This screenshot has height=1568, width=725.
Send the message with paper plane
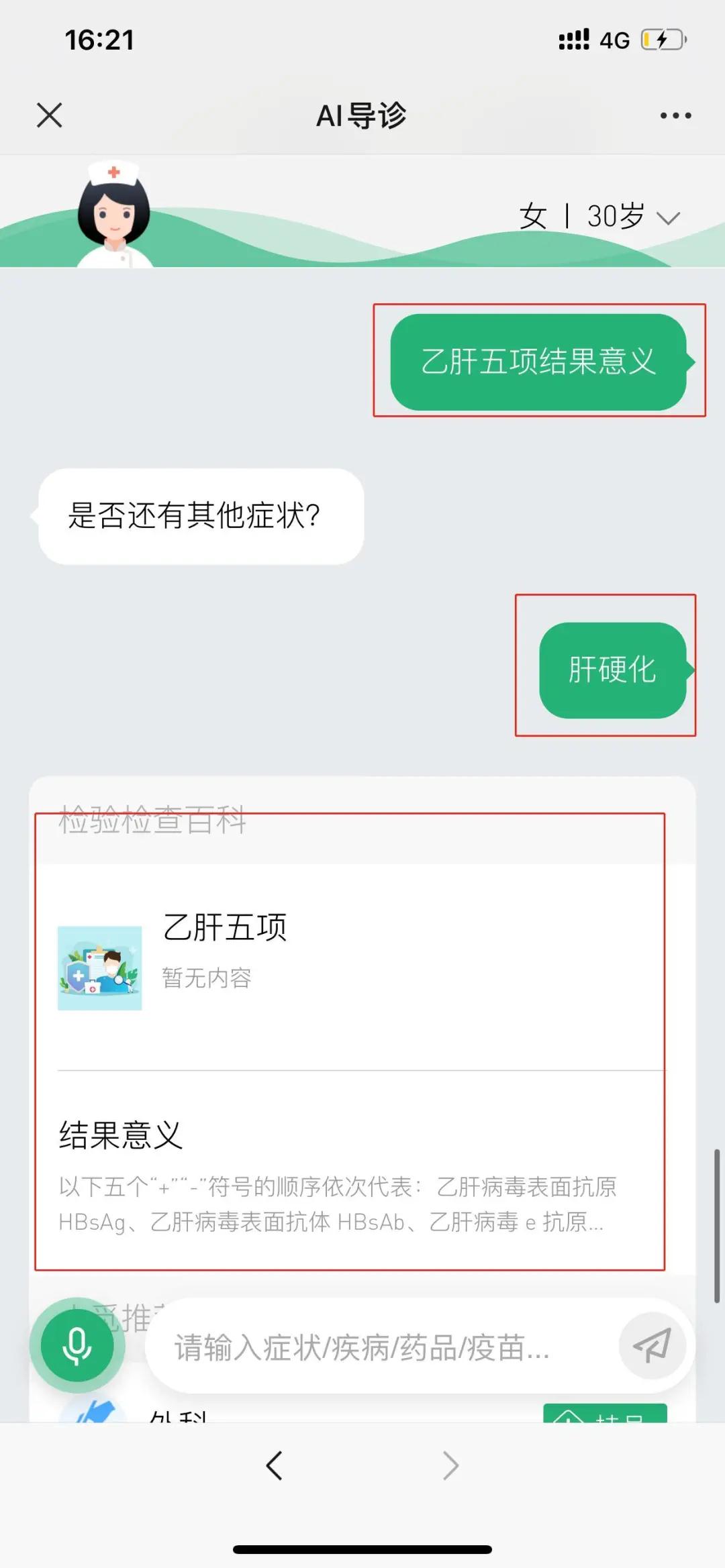coord(652,1345)
